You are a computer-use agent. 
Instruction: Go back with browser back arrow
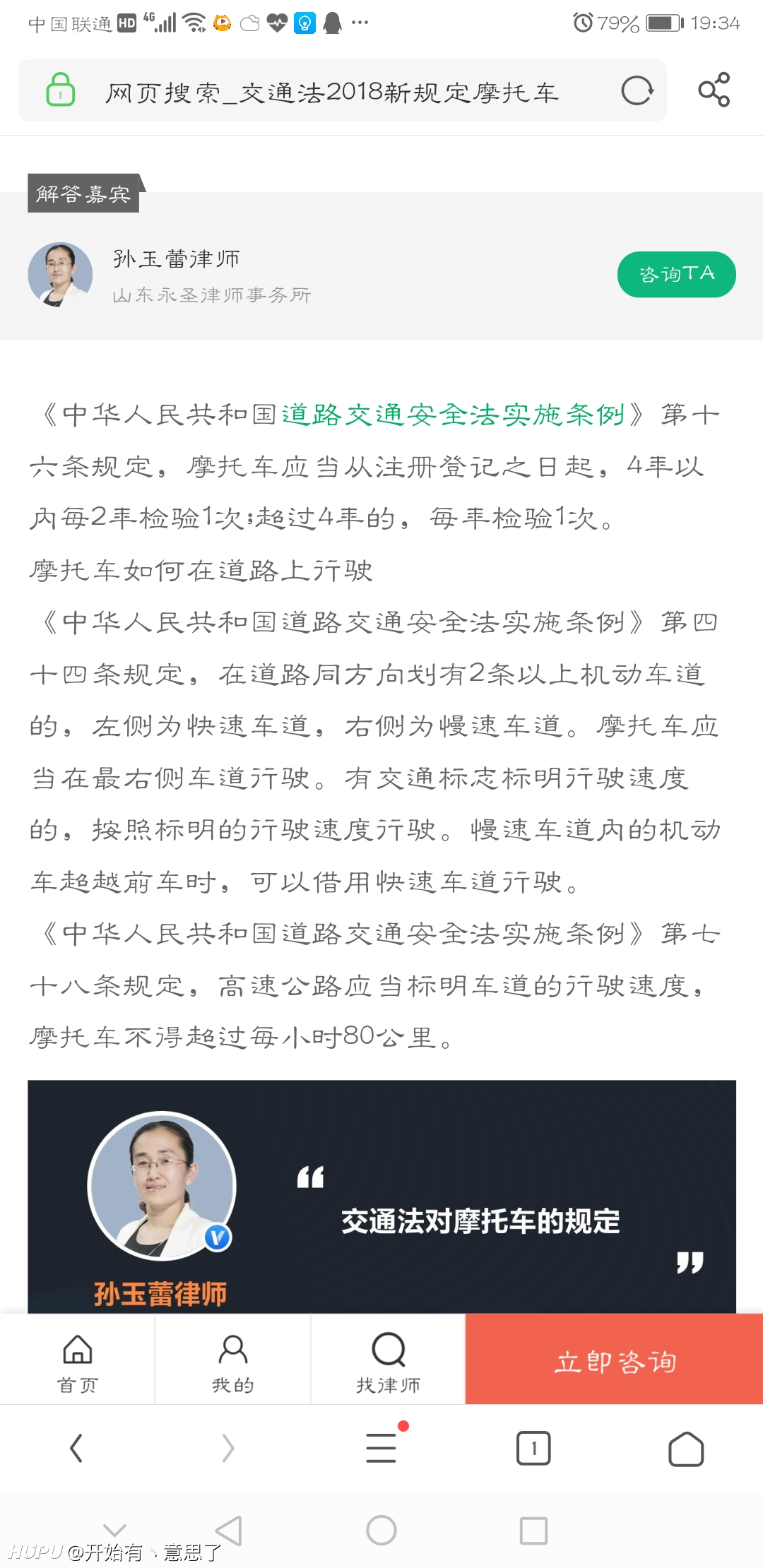tap(76, 1449)
